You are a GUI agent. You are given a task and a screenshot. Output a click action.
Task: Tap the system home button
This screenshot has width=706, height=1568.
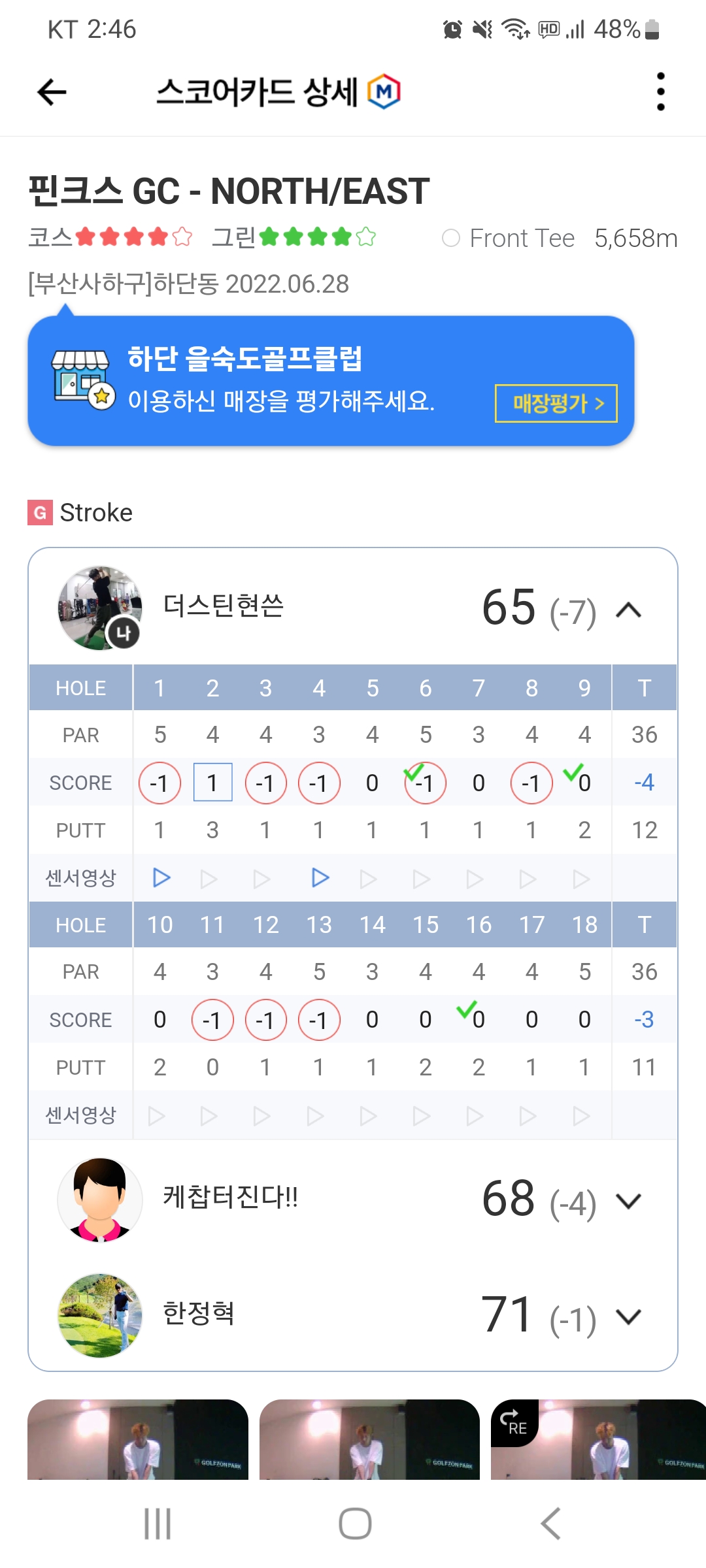coord(355,1524)
